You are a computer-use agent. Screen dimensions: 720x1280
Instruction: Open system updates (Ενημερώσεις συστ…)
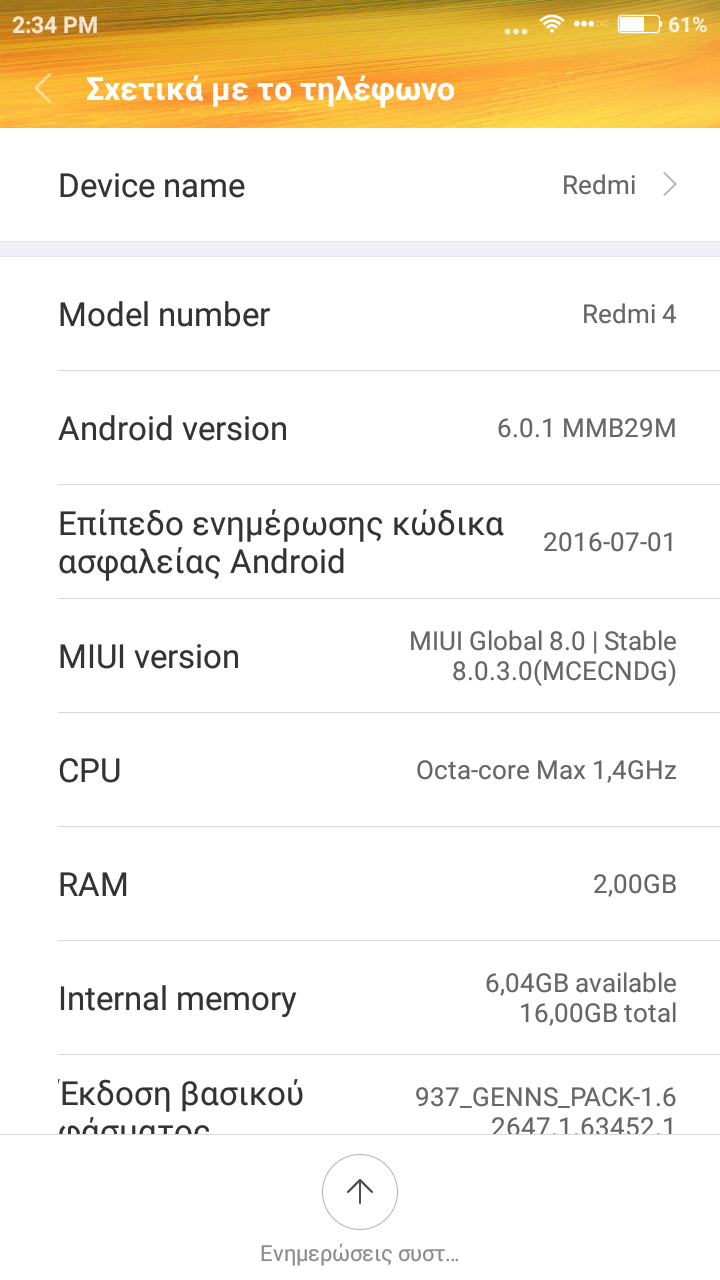click(x=360, y=1190)
